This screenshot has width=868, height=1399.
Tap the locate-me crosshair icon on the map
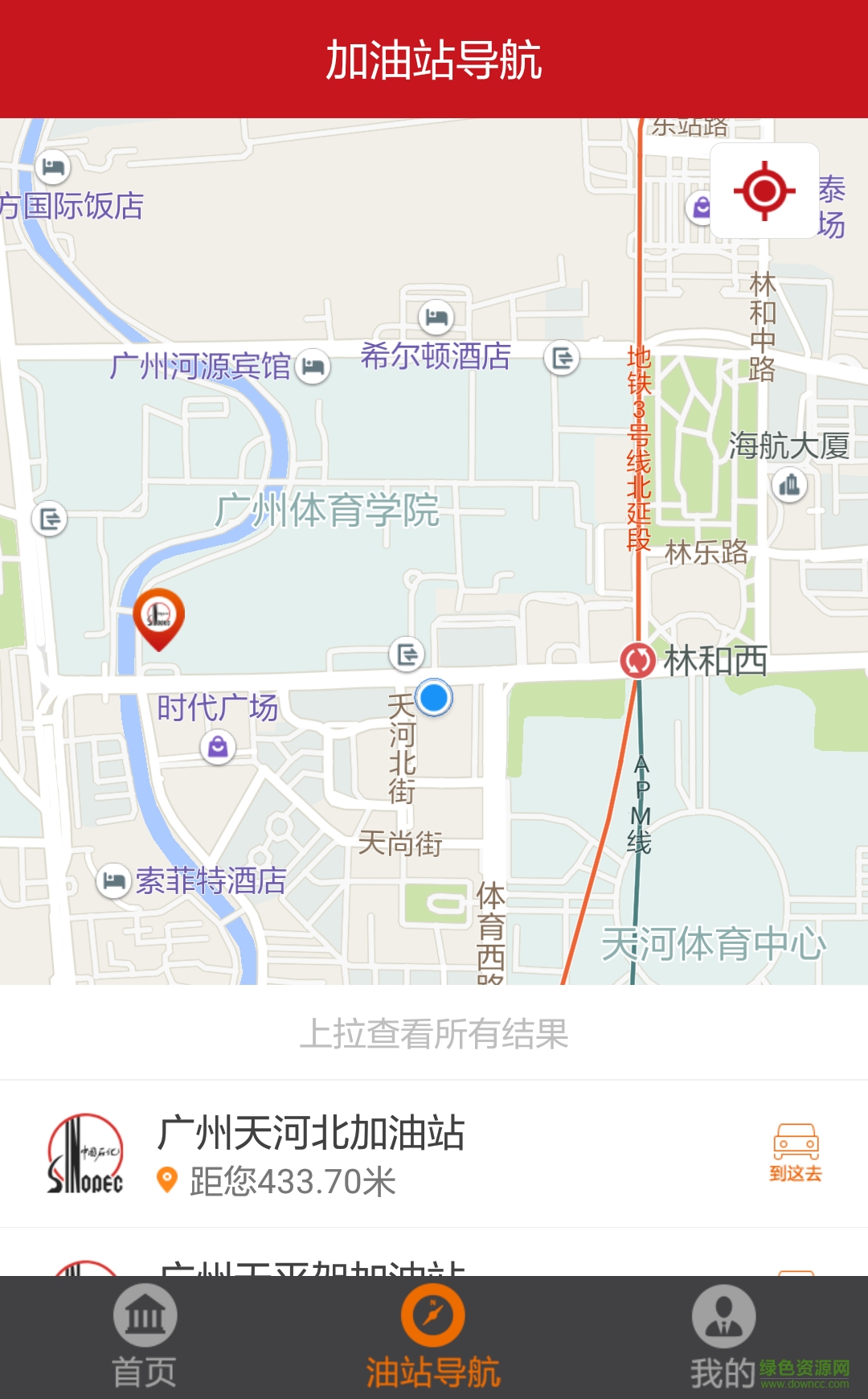point(762,189)
